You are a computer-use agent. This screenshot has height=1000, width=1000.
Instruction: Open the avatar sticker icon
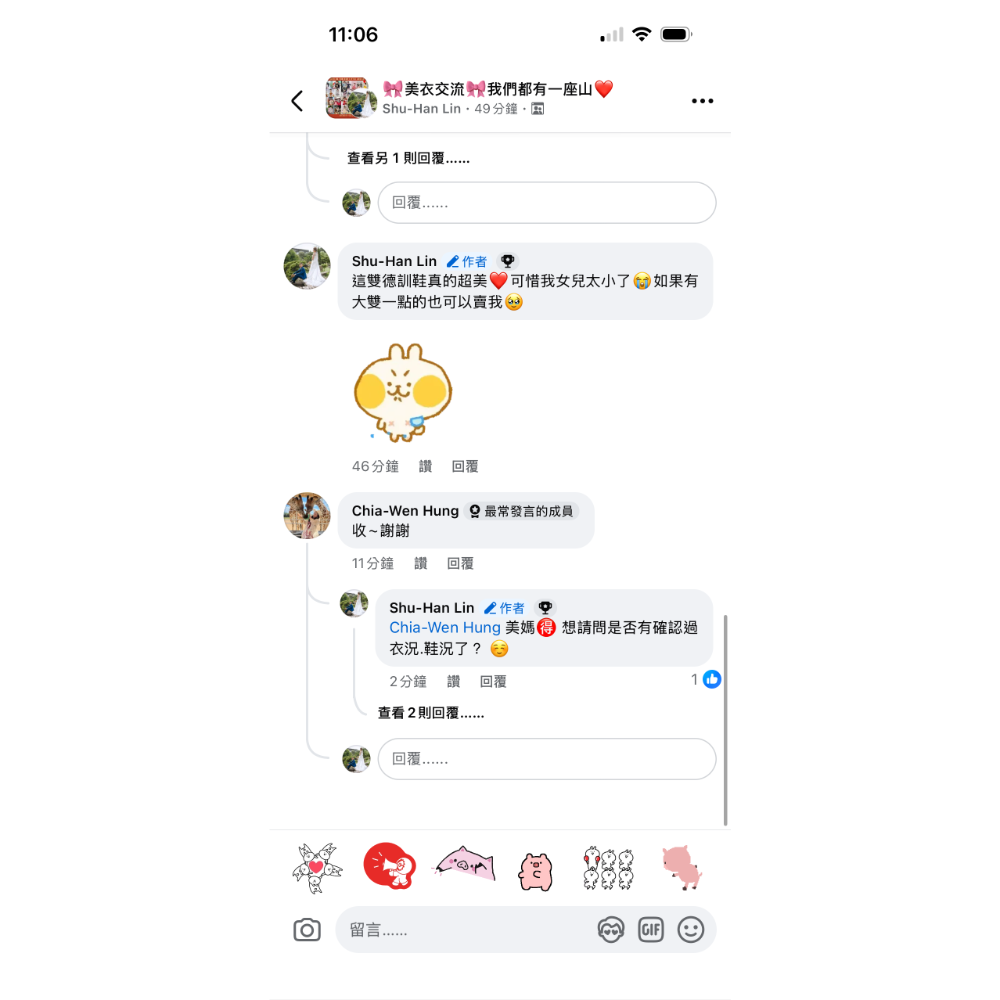(x=610, y=930)
